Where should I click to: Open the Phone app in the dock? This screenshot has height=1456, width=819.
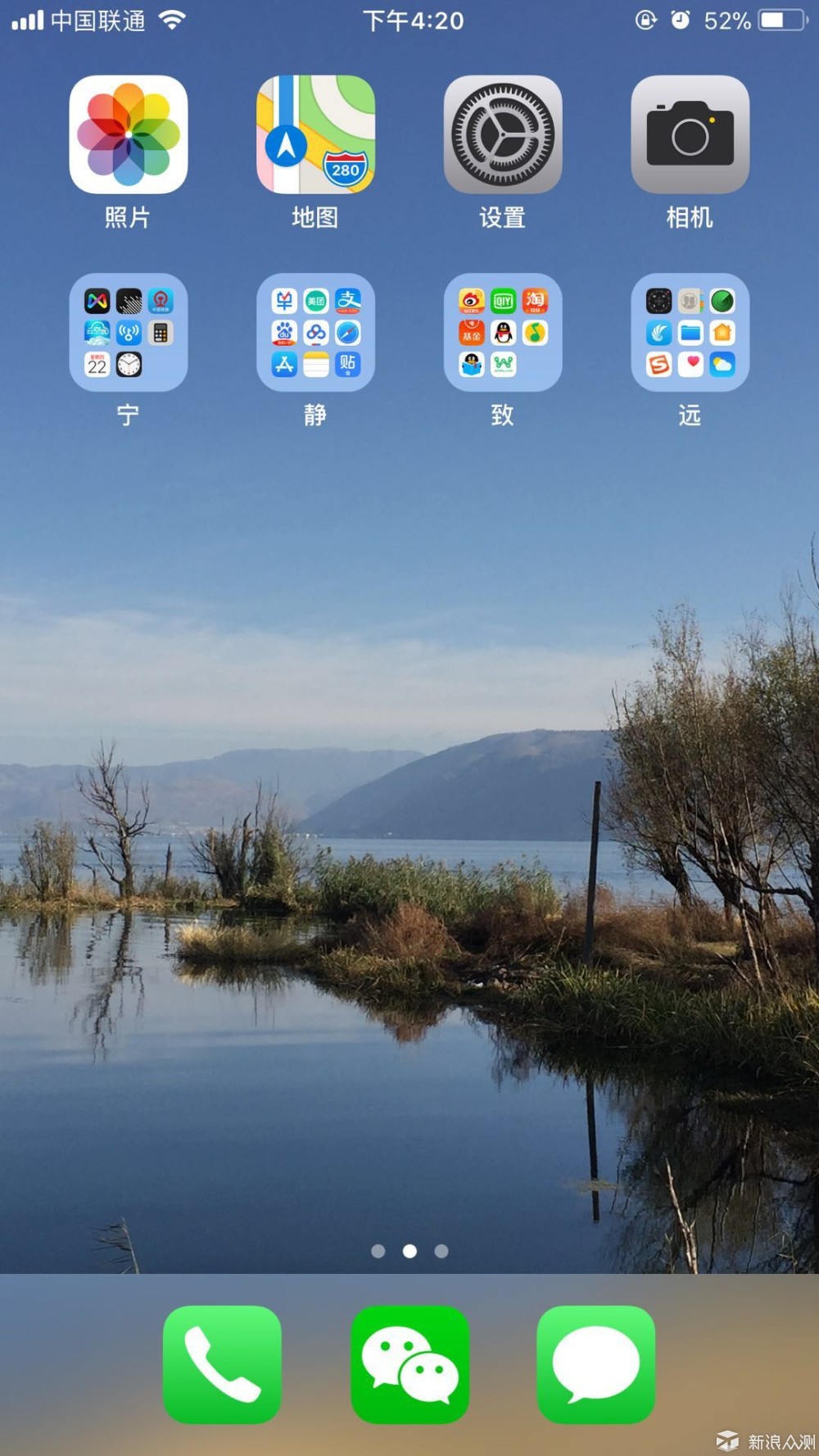pos(222,1364)
